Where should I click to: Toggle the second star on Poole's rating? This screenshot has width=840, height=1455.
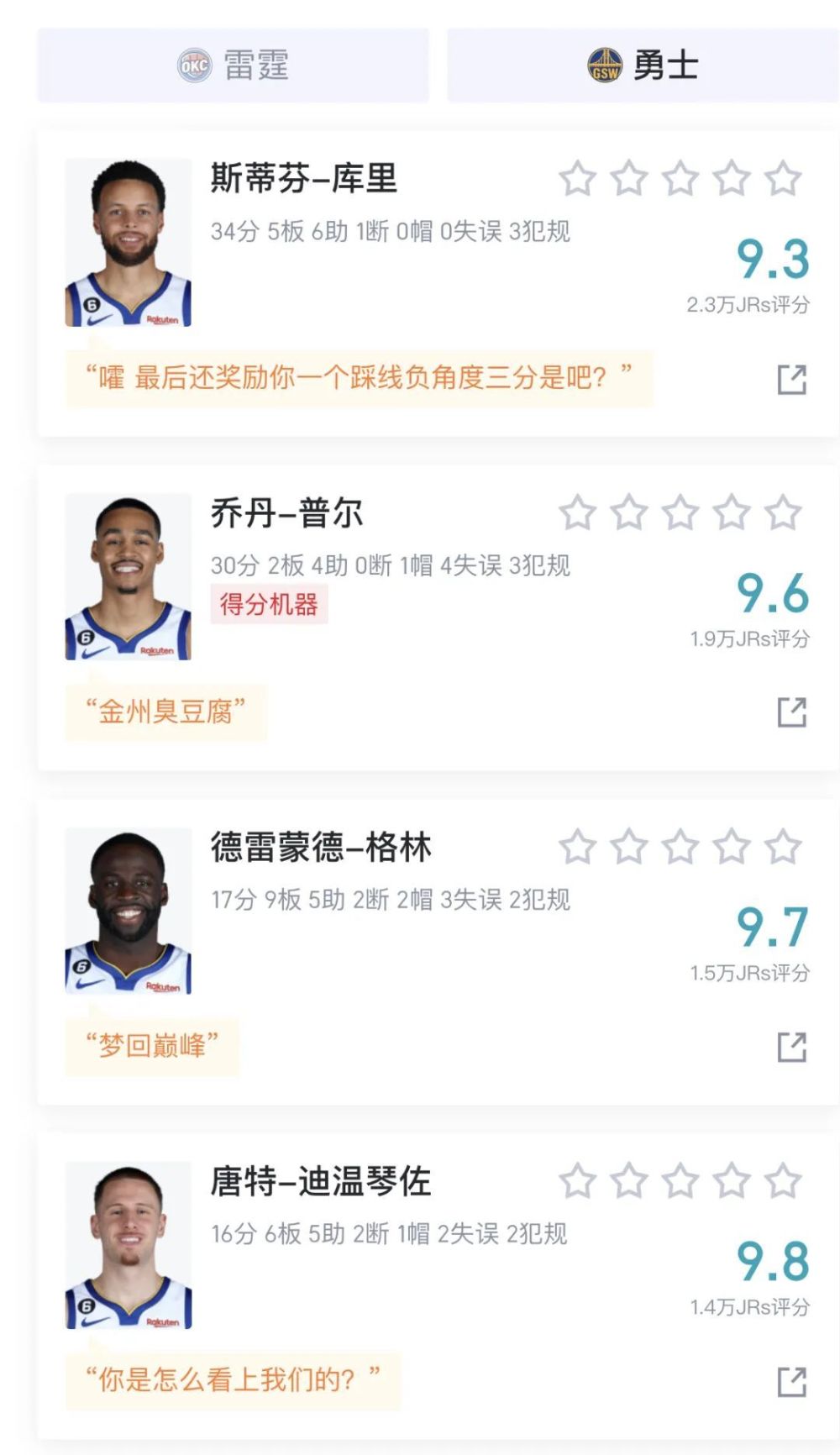coord(630,511)
